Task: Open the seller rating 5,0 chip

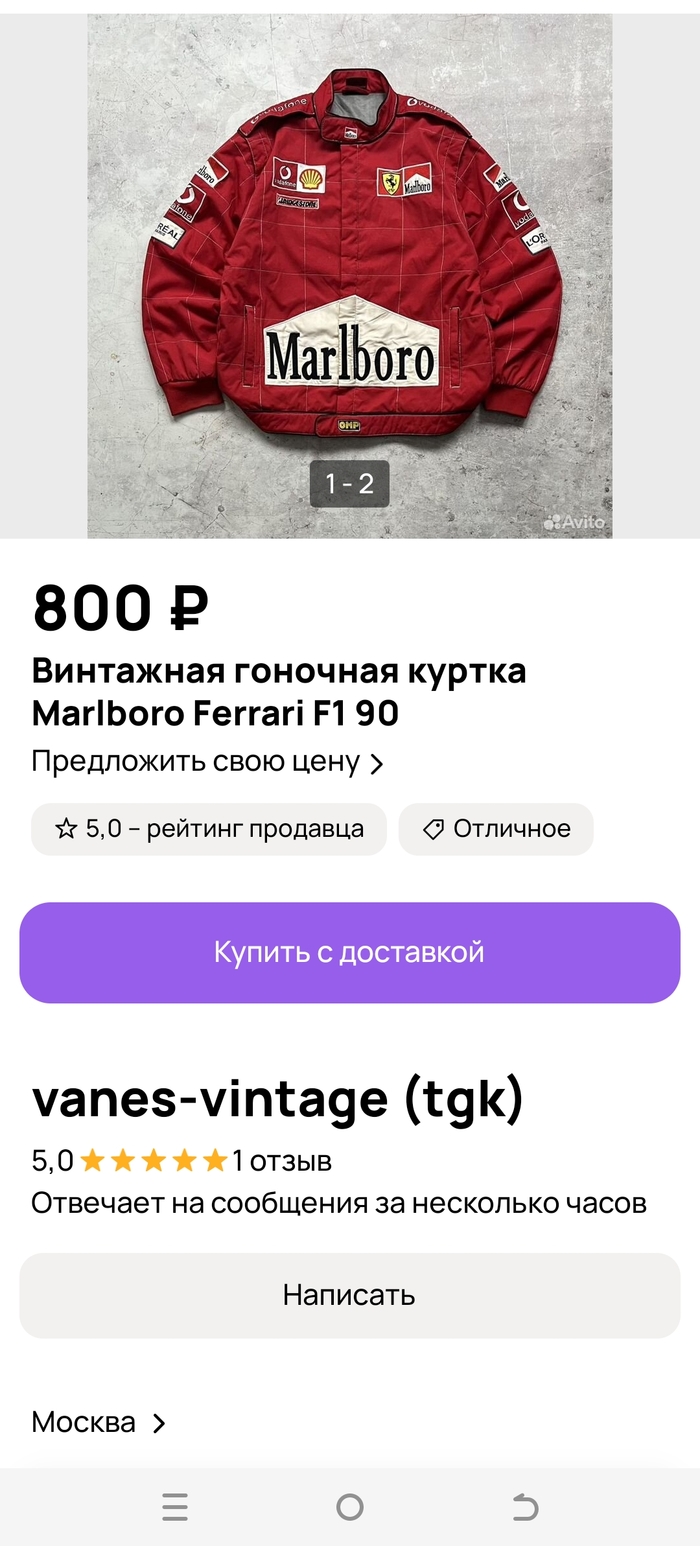Action: click(x=209, y=829)
